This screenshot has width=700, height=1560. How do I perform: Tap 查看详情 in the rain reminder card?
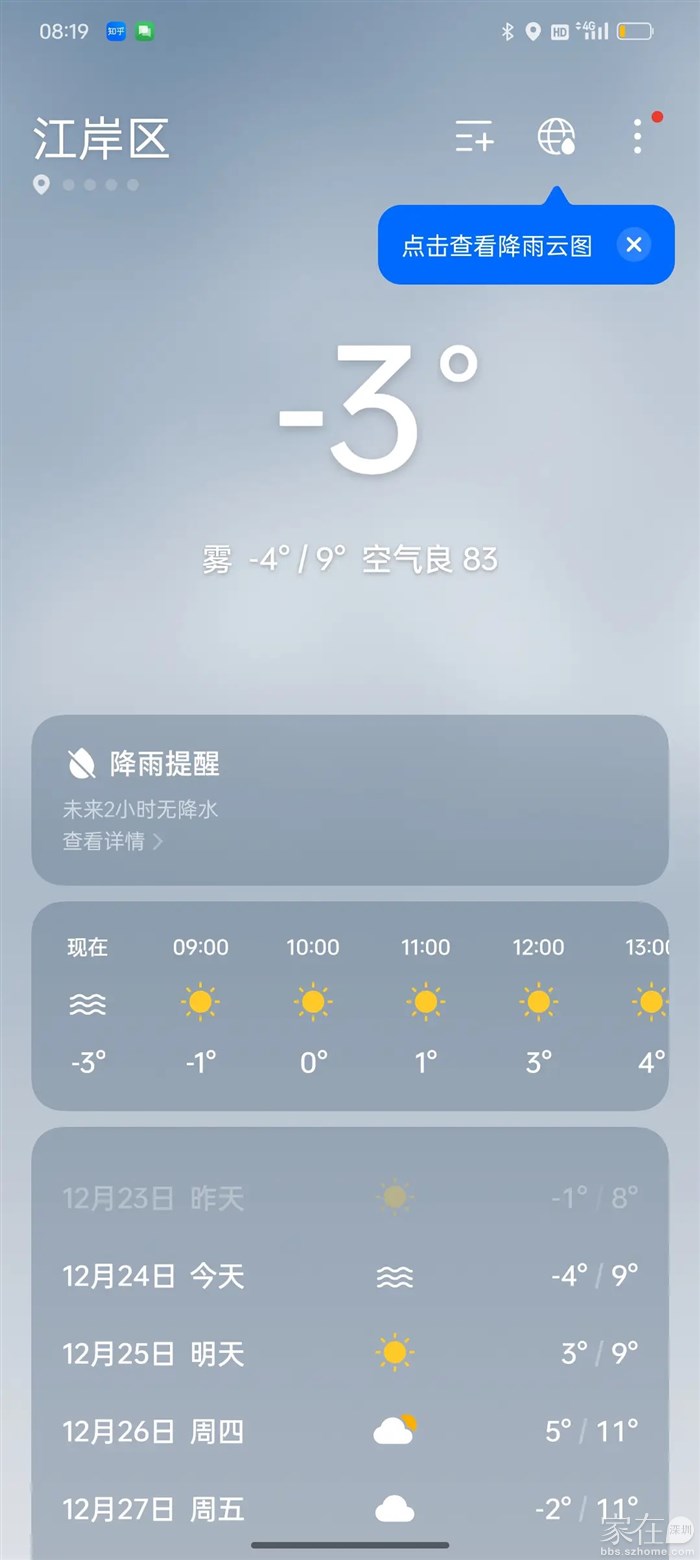click(112, 841)
